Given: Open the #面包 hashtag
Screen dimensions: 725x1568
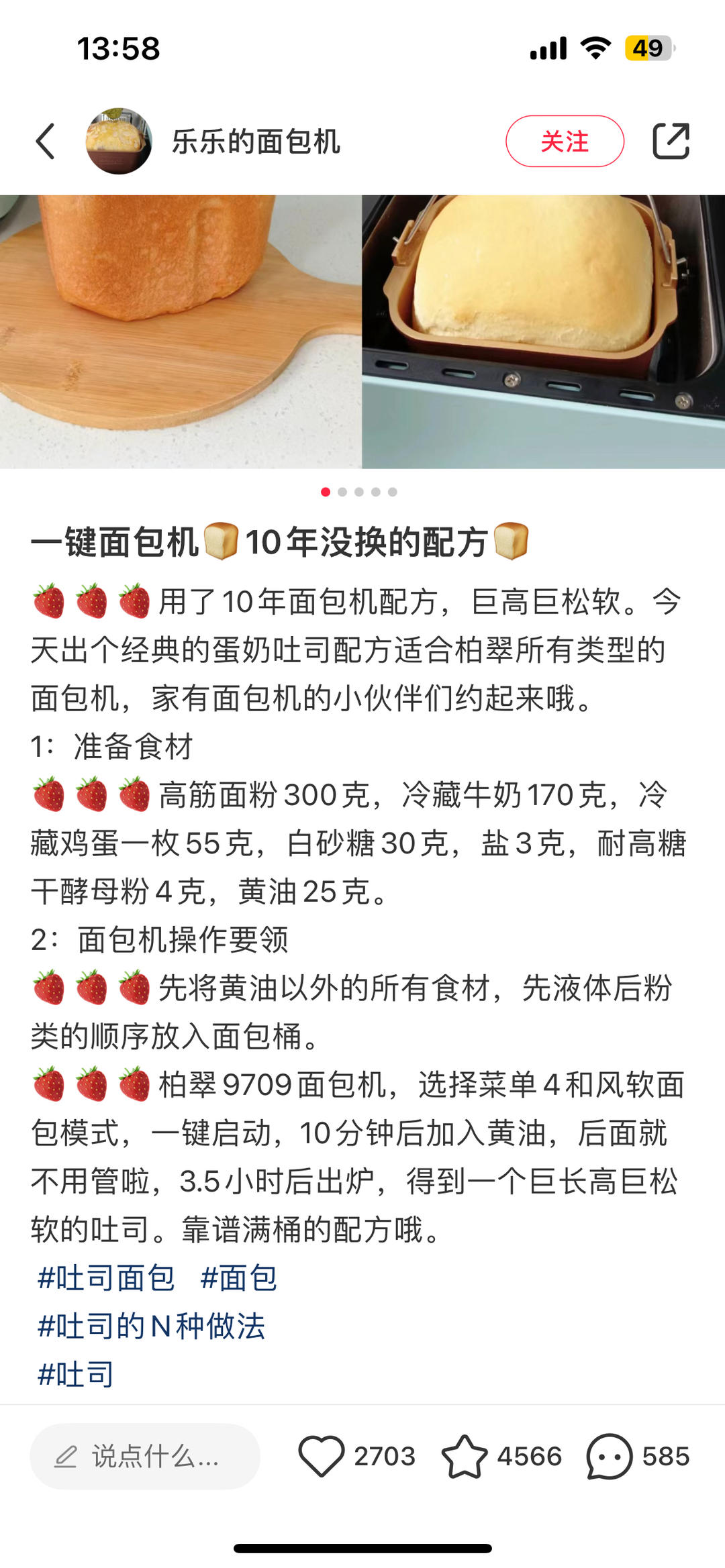Looking at the screenshot, I should click(239, 1278).
